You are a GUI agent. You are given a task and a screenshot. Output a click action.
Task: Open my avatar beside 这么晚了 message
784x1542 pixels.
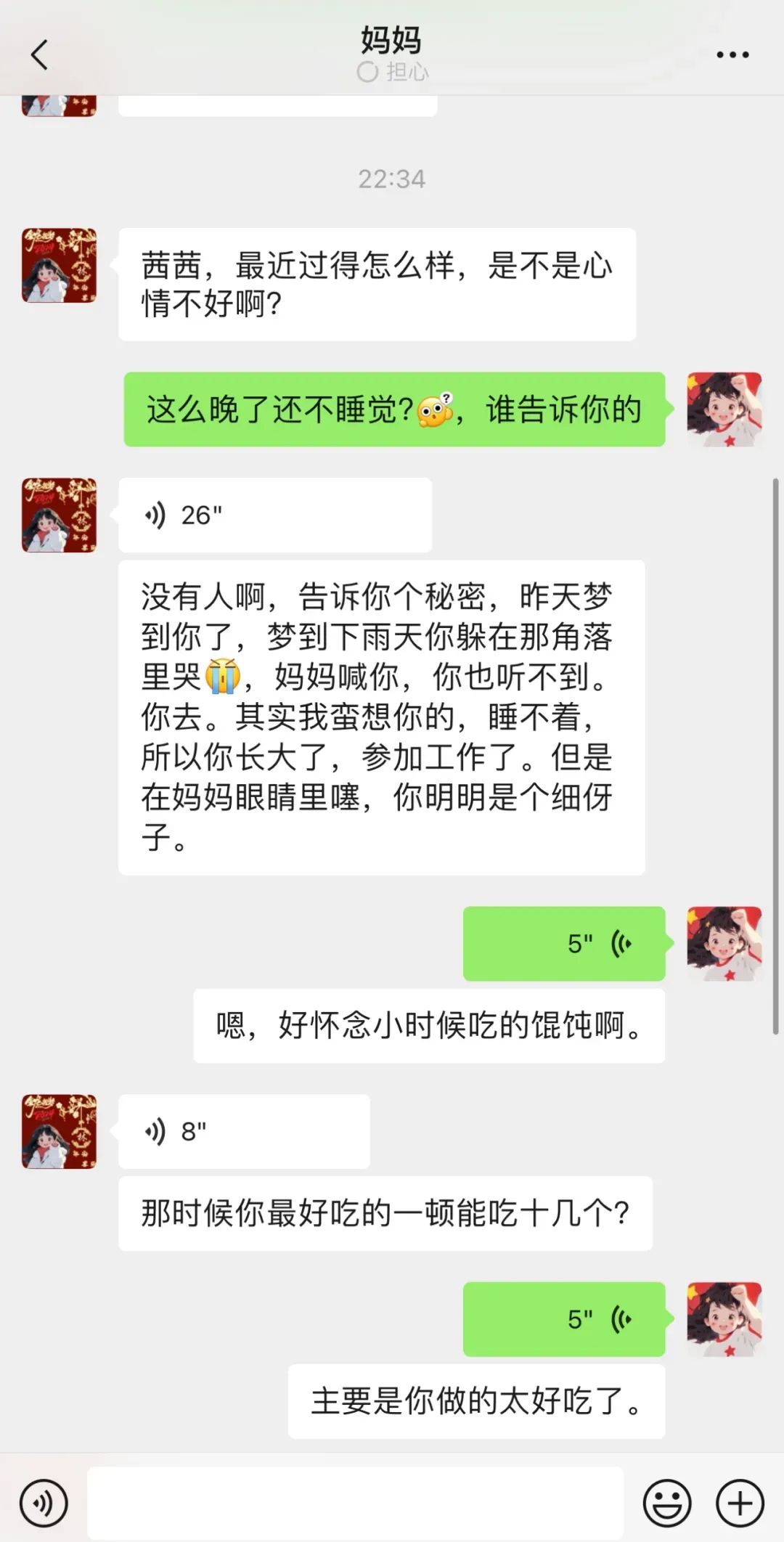pos(724,409)
